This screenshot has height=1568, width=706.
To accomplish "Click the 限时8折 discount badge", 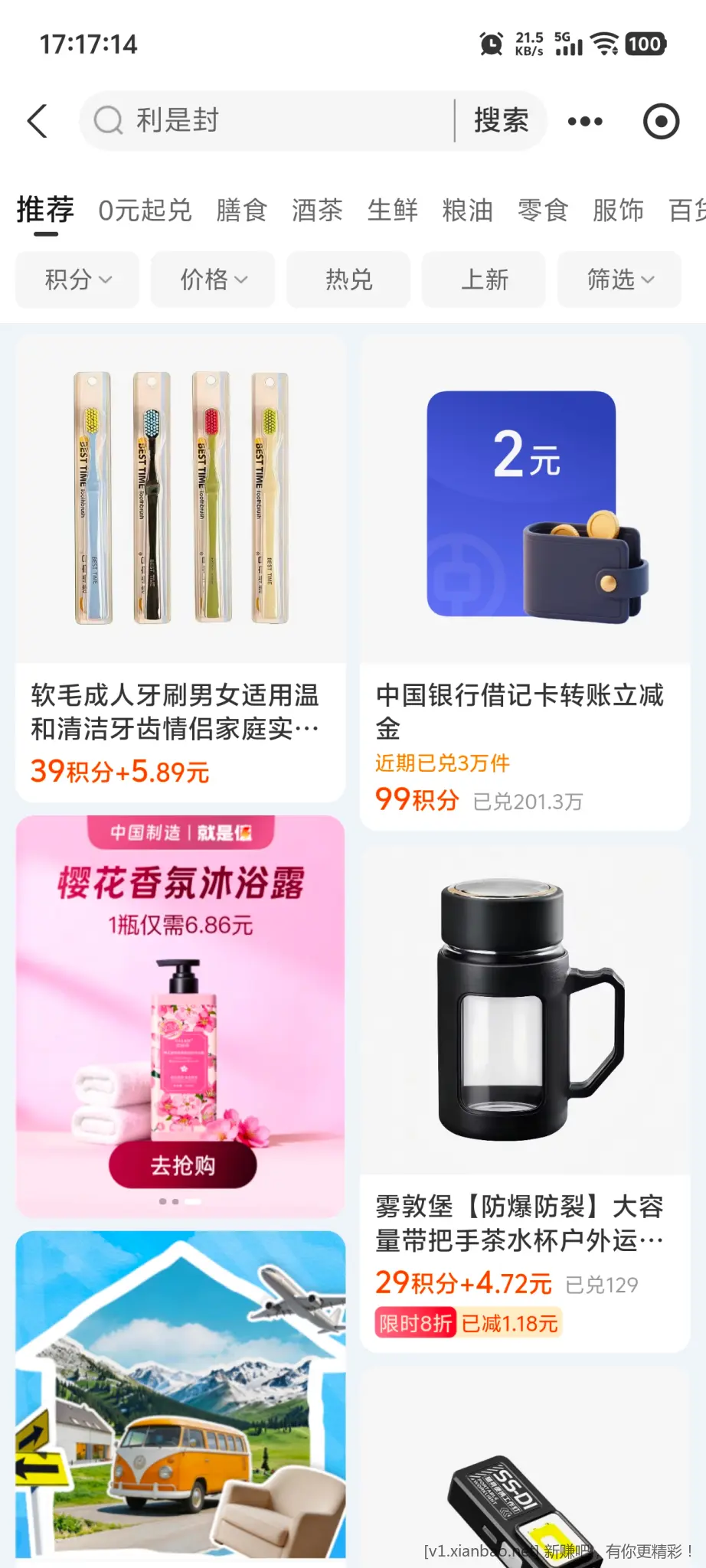I will tap(414, 1323).
